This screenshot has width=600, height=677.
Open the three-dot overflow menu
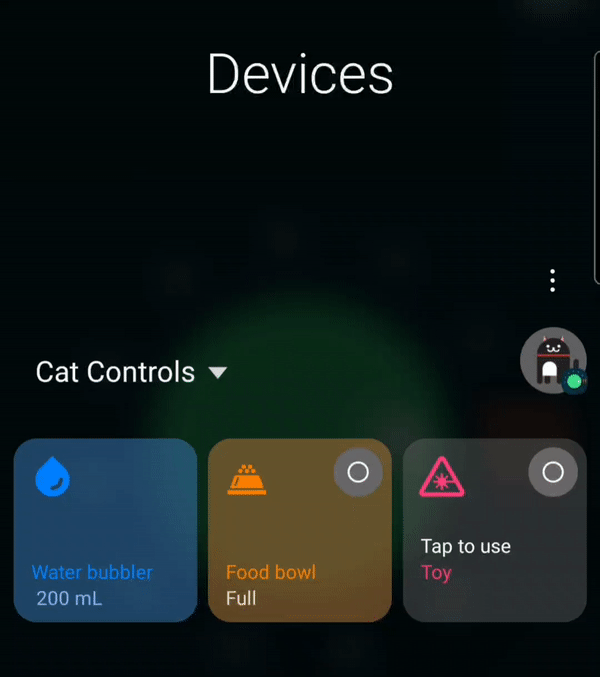coord(552,281)
